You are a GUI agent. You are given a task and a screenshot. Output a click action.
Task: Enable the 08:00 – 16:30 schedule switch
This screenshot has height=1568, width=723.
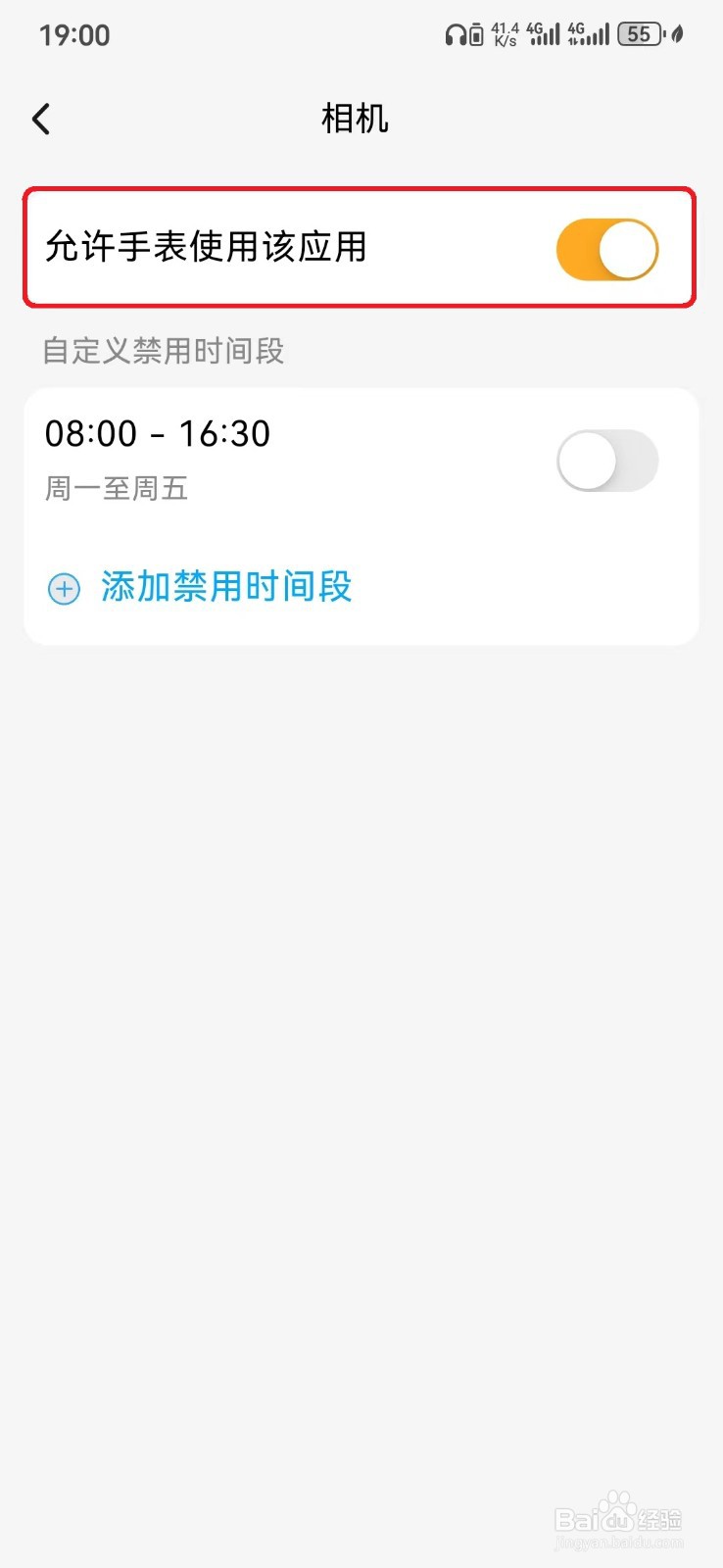tap(607, 460)
